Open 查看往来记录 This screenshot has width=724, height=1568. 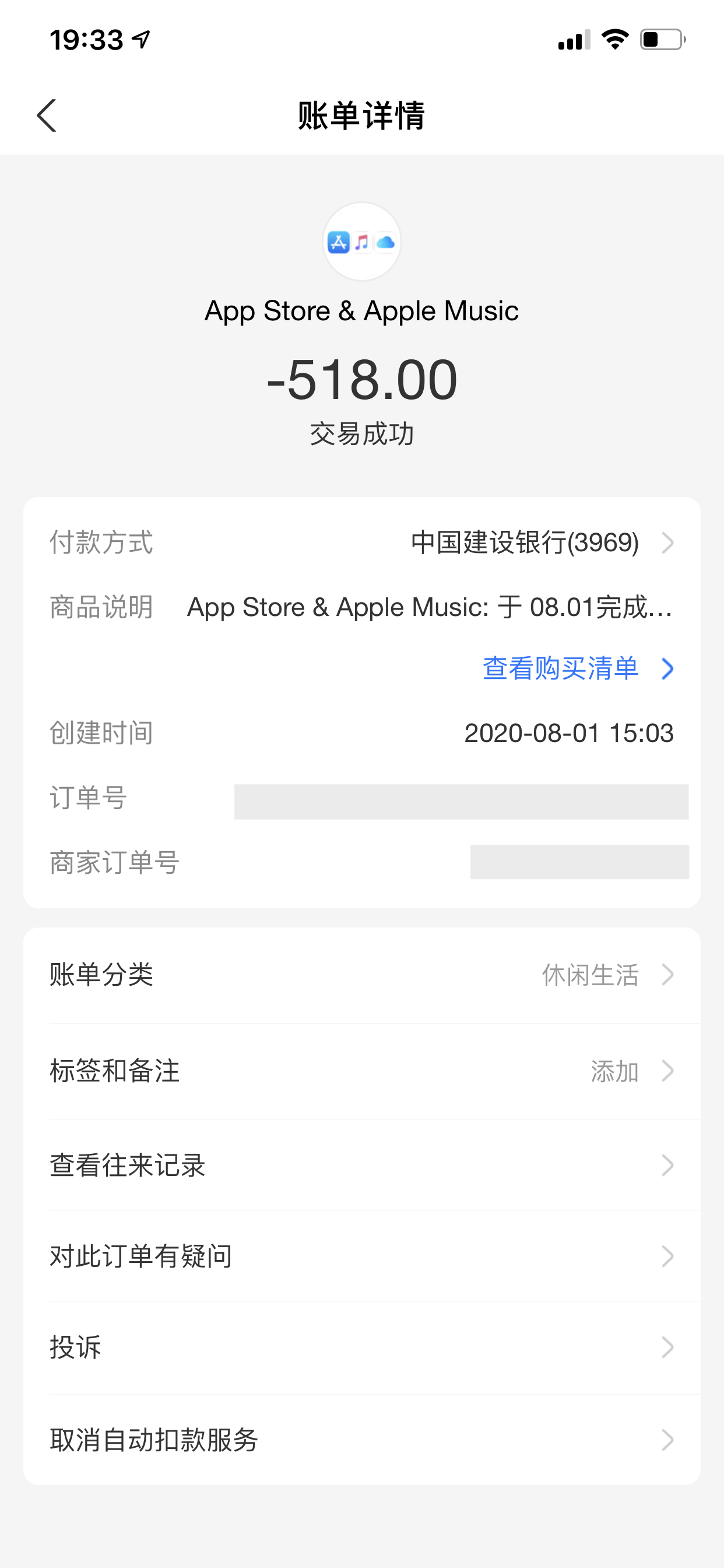pyautogui.click(x=361, y=1165)
